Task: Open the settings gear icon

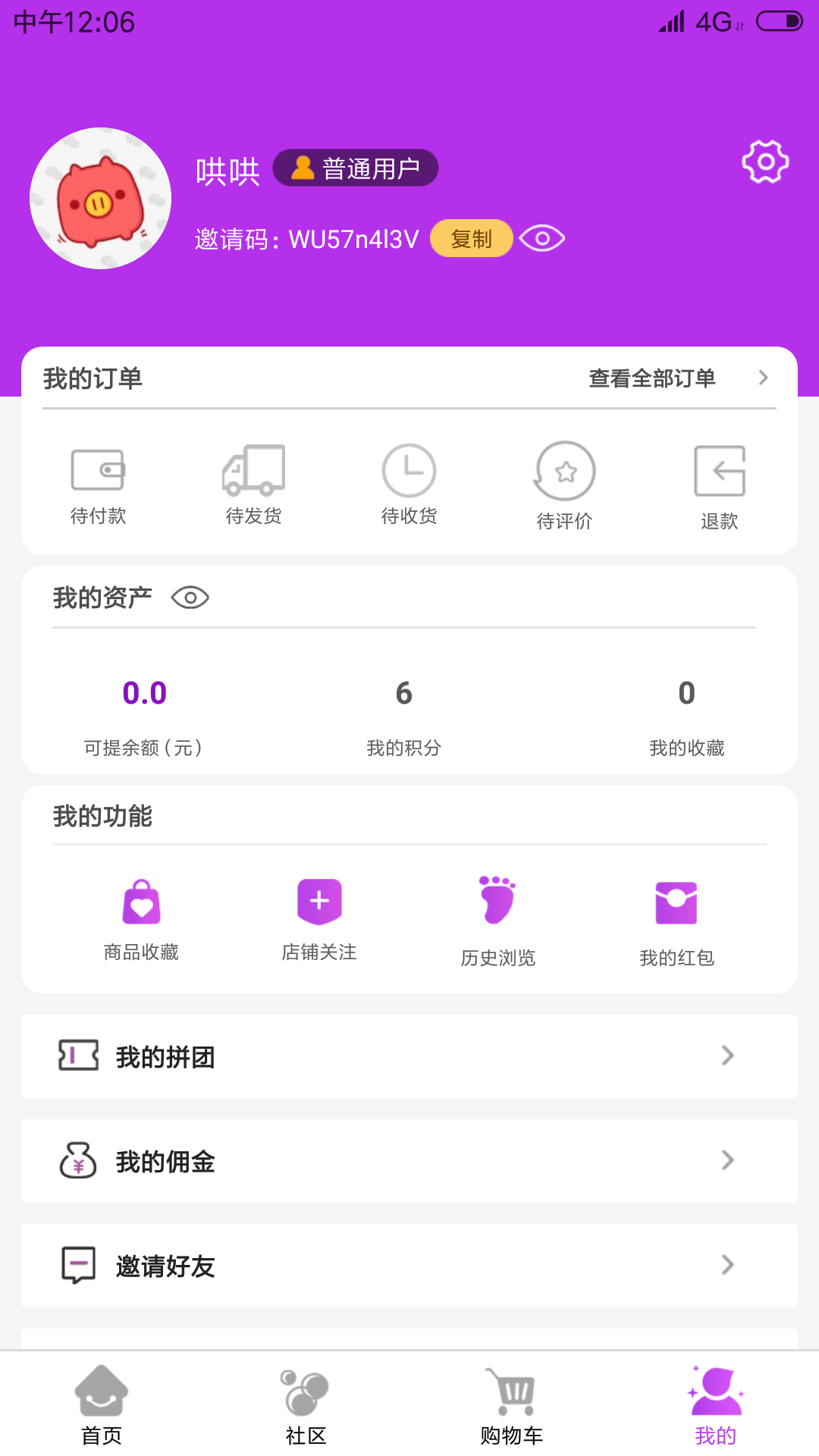Action: pyautogui.click(x=766, y=161)
